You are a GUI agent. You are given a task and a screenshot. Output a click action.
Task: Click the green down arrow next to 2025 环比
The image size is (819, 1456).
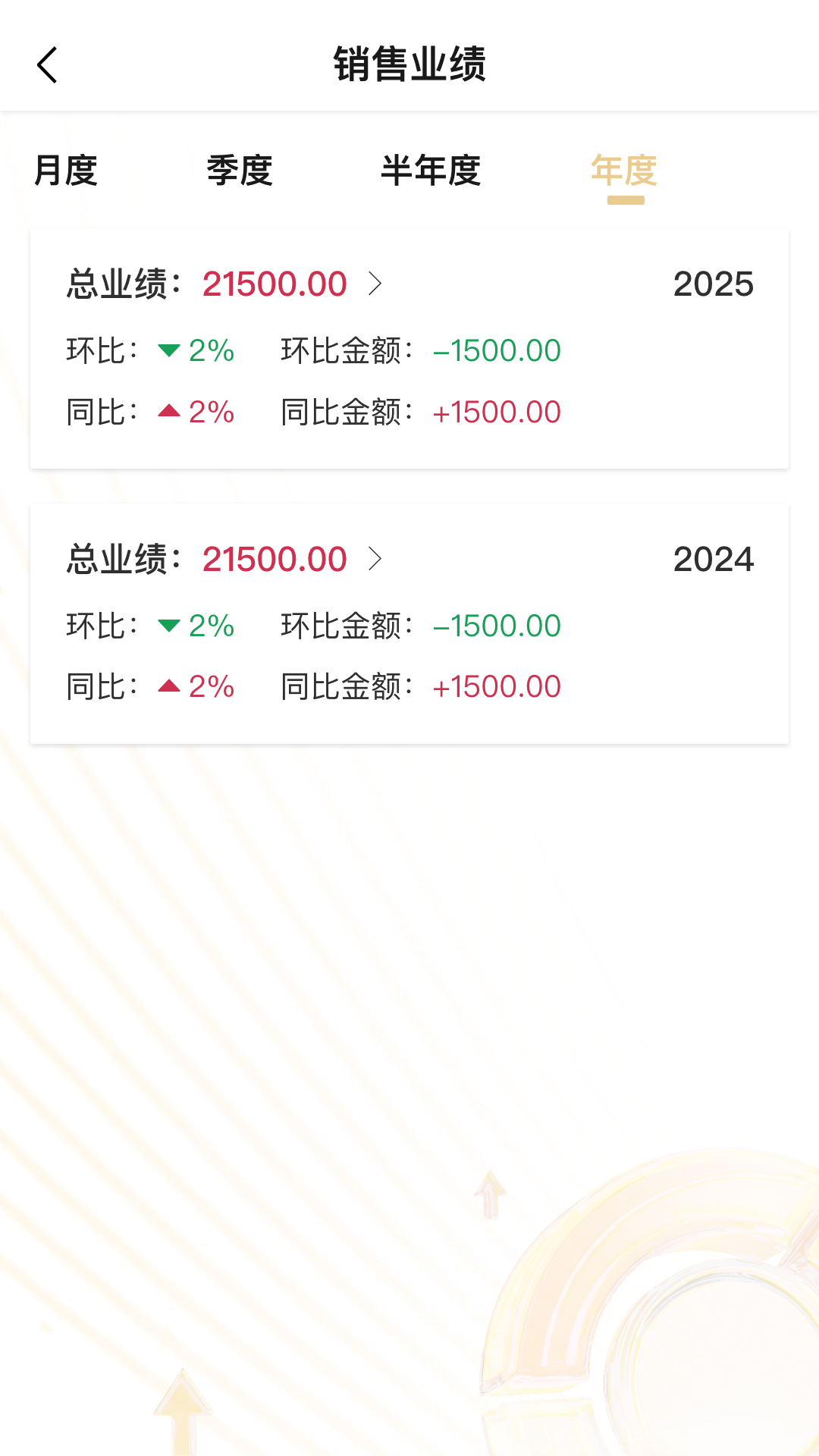(168, 350)
